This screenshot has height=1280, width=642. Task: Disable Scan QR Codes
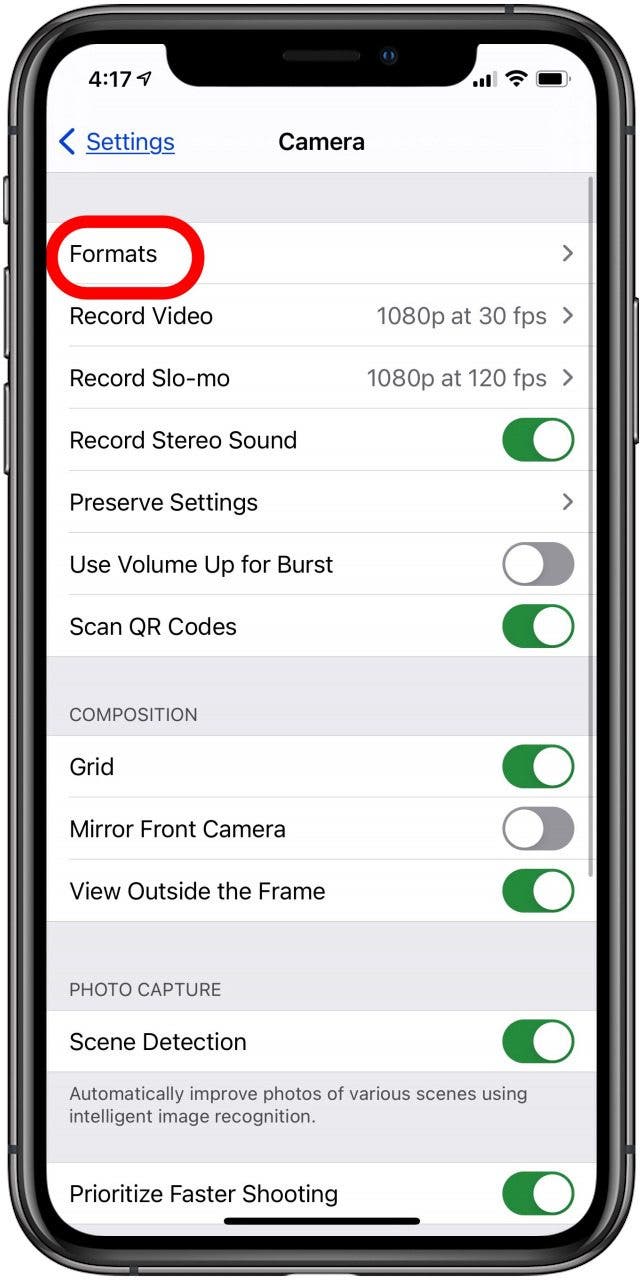pyautogui.click(x=538, y=626)
